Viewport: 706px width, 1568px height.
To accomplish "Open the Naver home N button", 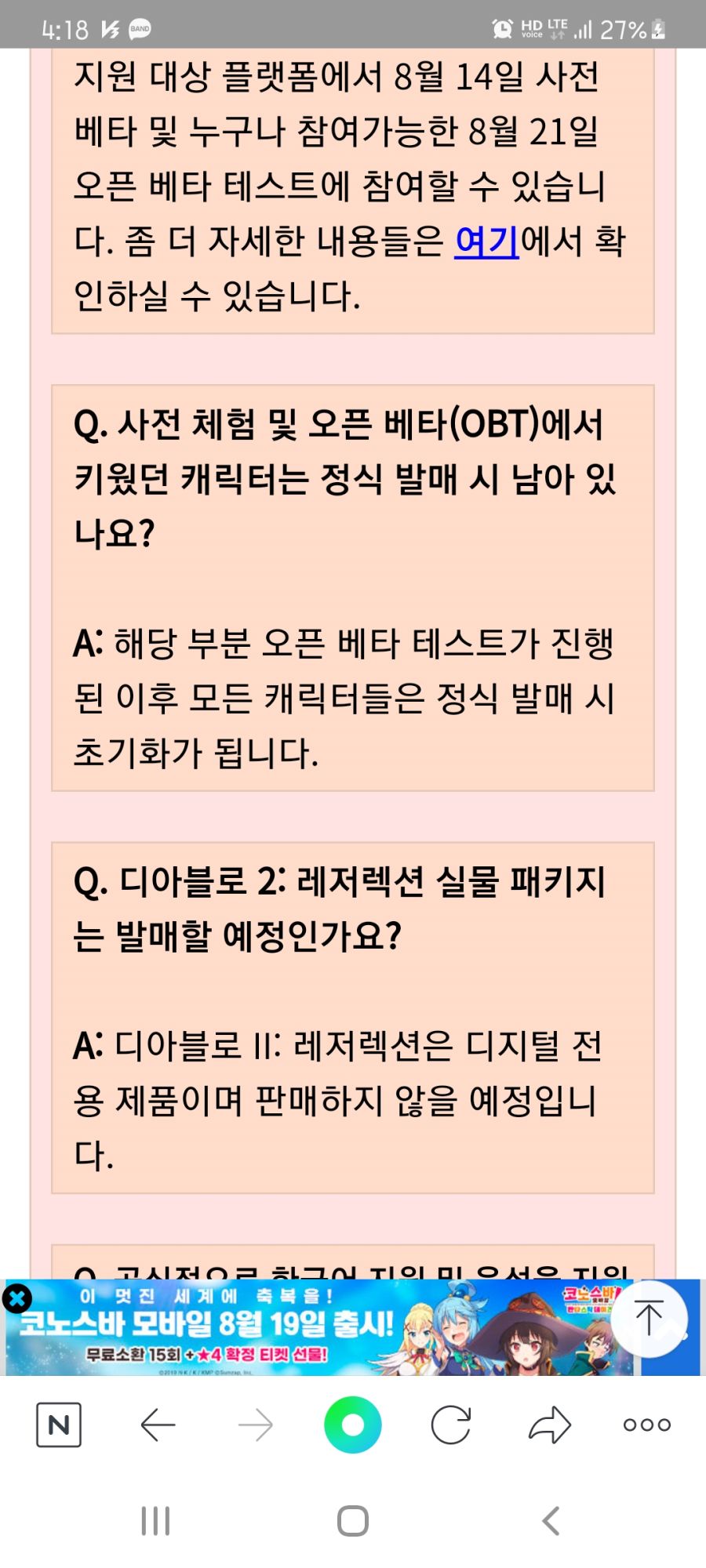I will (x=59, y=1425).
